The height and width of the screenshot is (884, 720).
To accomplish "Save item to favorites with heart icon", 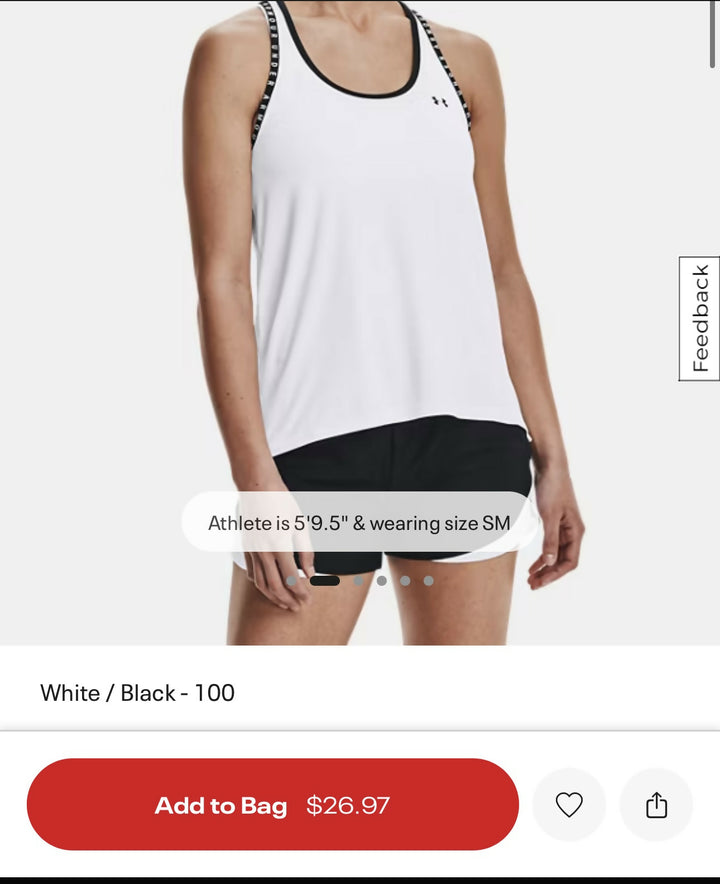I will 569,805.
